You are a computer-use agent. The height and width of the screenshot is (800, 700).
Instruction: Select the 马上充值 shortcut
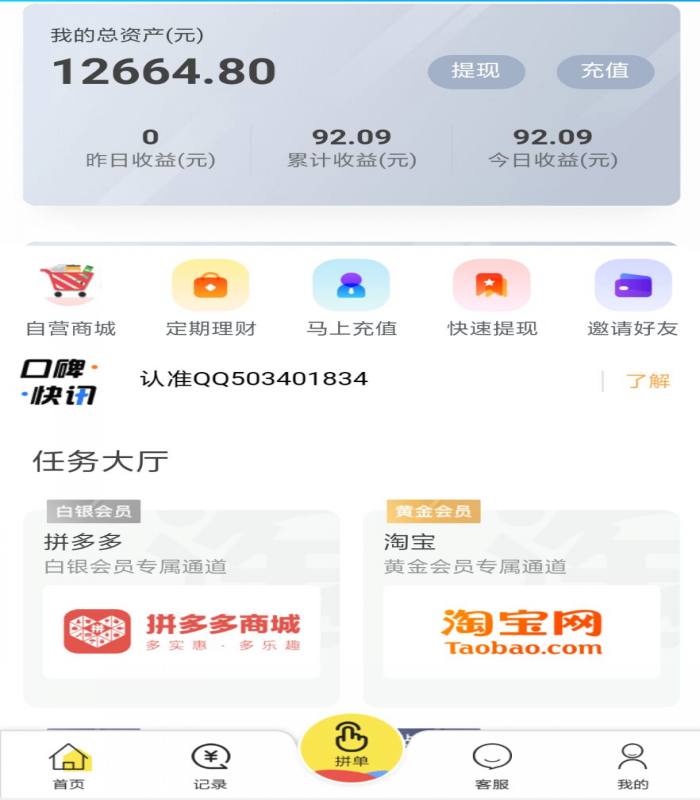click(x=351, y=298)
